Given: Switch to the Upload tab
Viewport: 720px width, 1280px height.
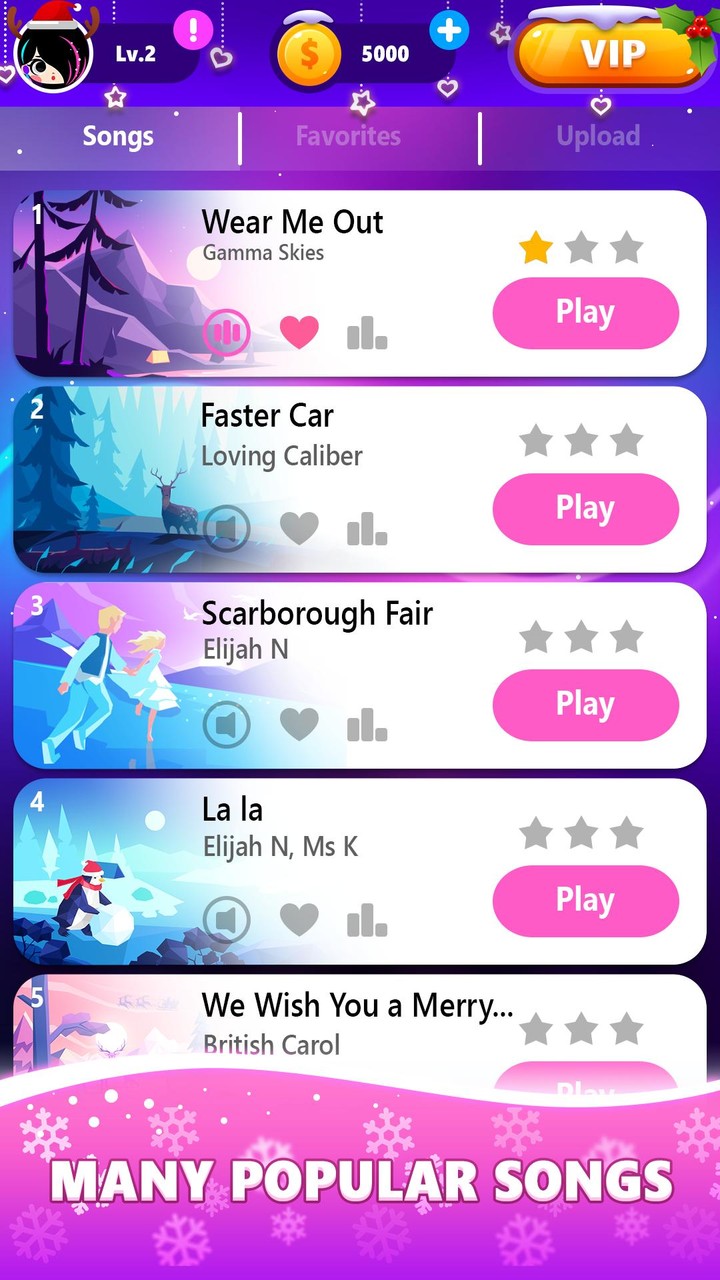Looking at the screenshot, I should (598, 137).
